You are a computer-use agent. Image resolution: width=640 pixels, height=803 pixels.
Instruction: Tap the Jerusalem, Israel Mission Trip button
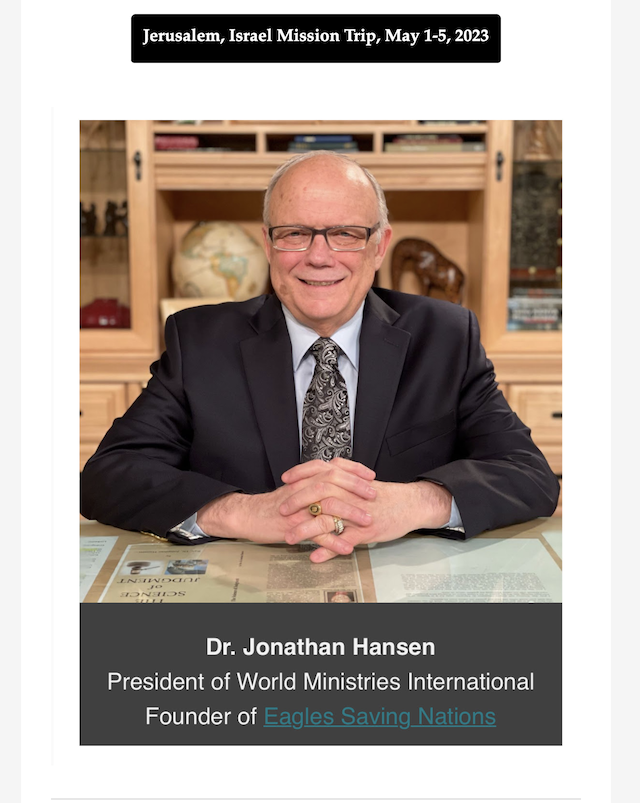click(x=316, y=38)
